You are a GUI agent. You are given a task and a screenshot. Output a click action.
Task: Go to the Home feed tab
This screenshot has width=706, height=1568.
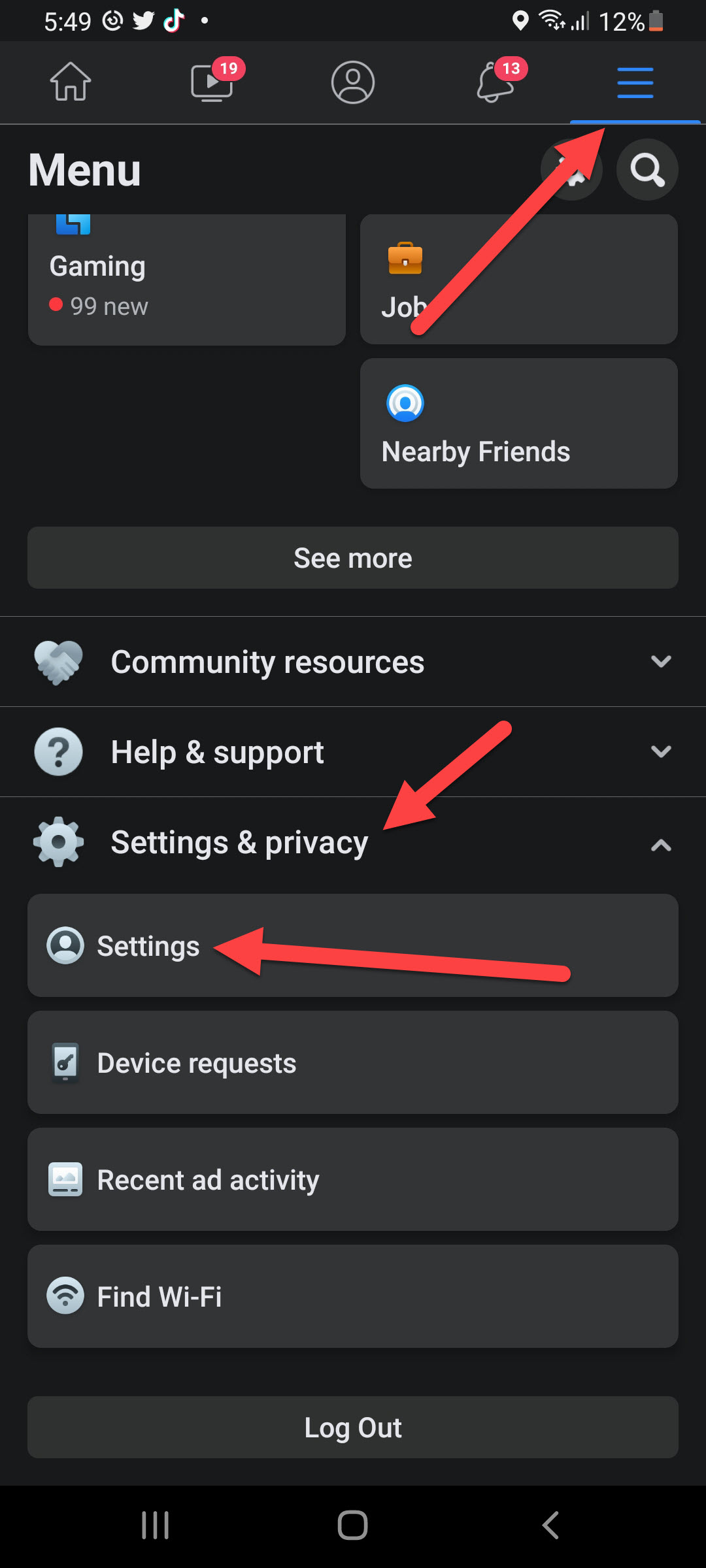[x=71, y=82]
